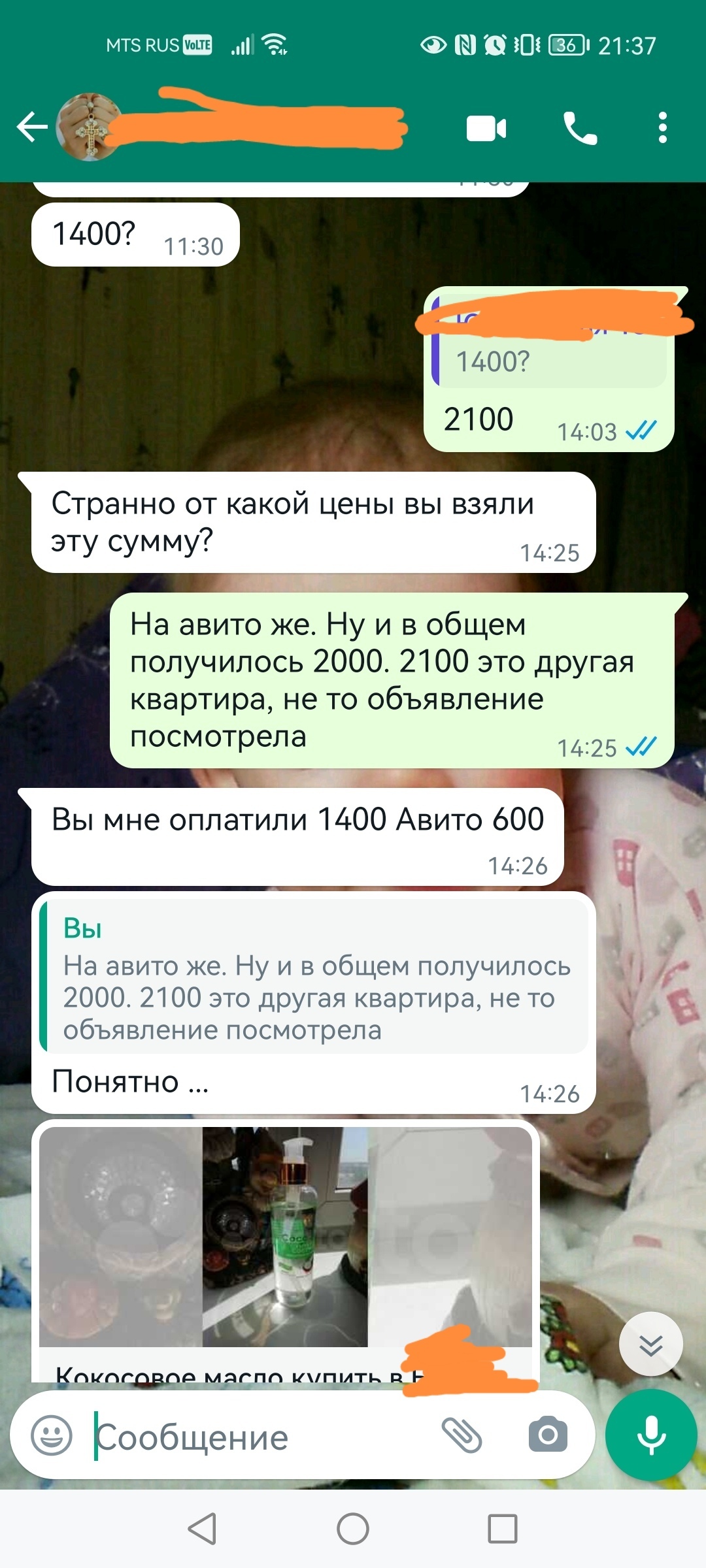Open the camera to send a photo

(x=548, y=1436)
